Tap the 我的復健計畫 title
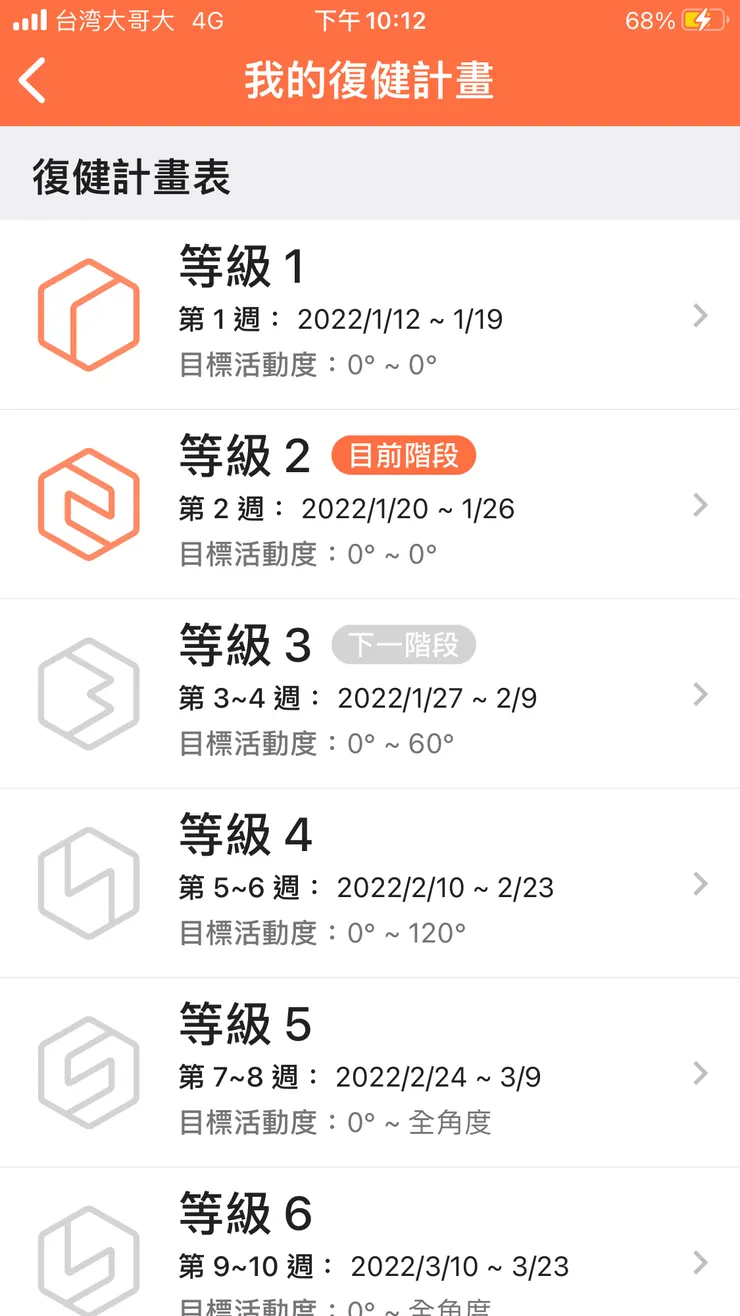This screenshot has width=740, height=1316. [370, 83]
